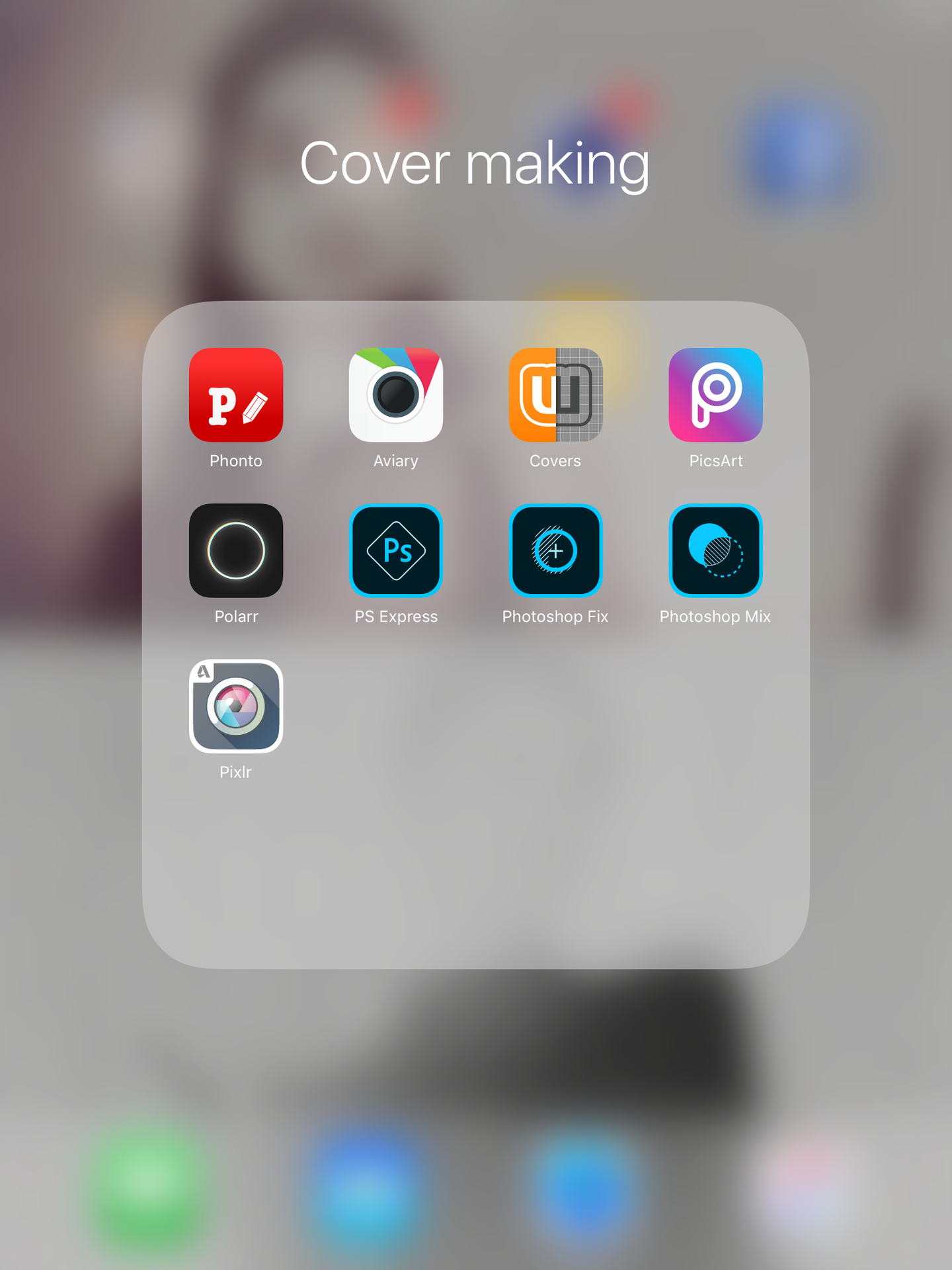Open the Phonto app

pos(236,395)
